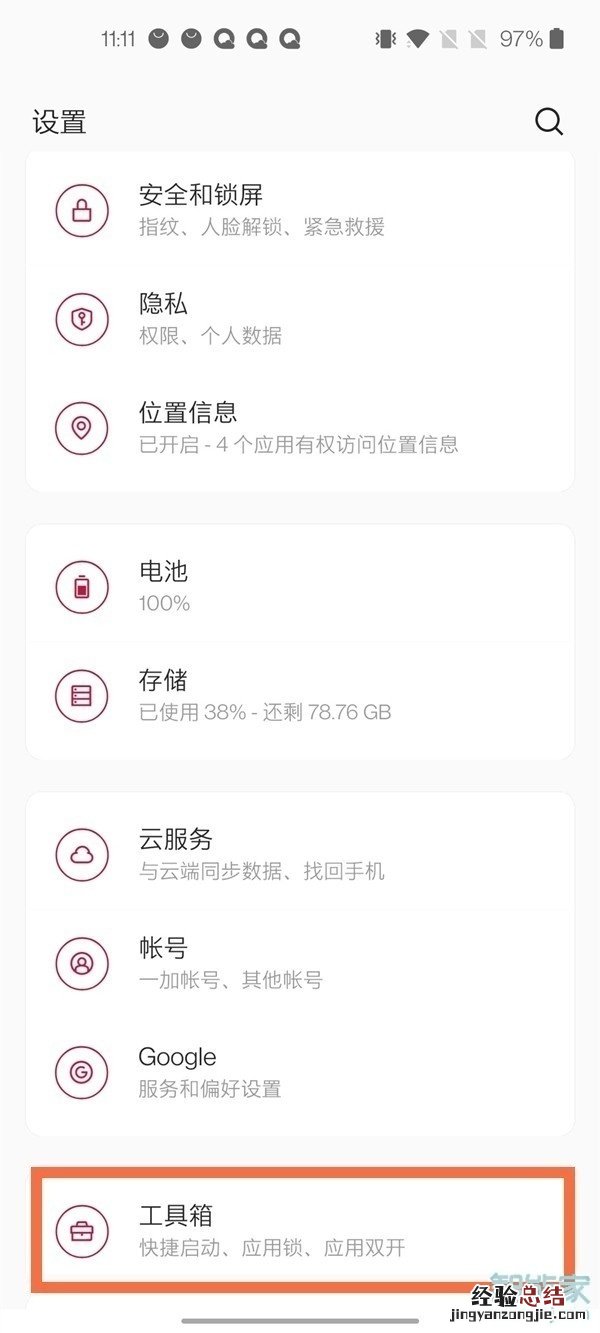Open 位置信息 settings
The height and width of the screenshot is (1333, 600).
[x=300, y=427]
